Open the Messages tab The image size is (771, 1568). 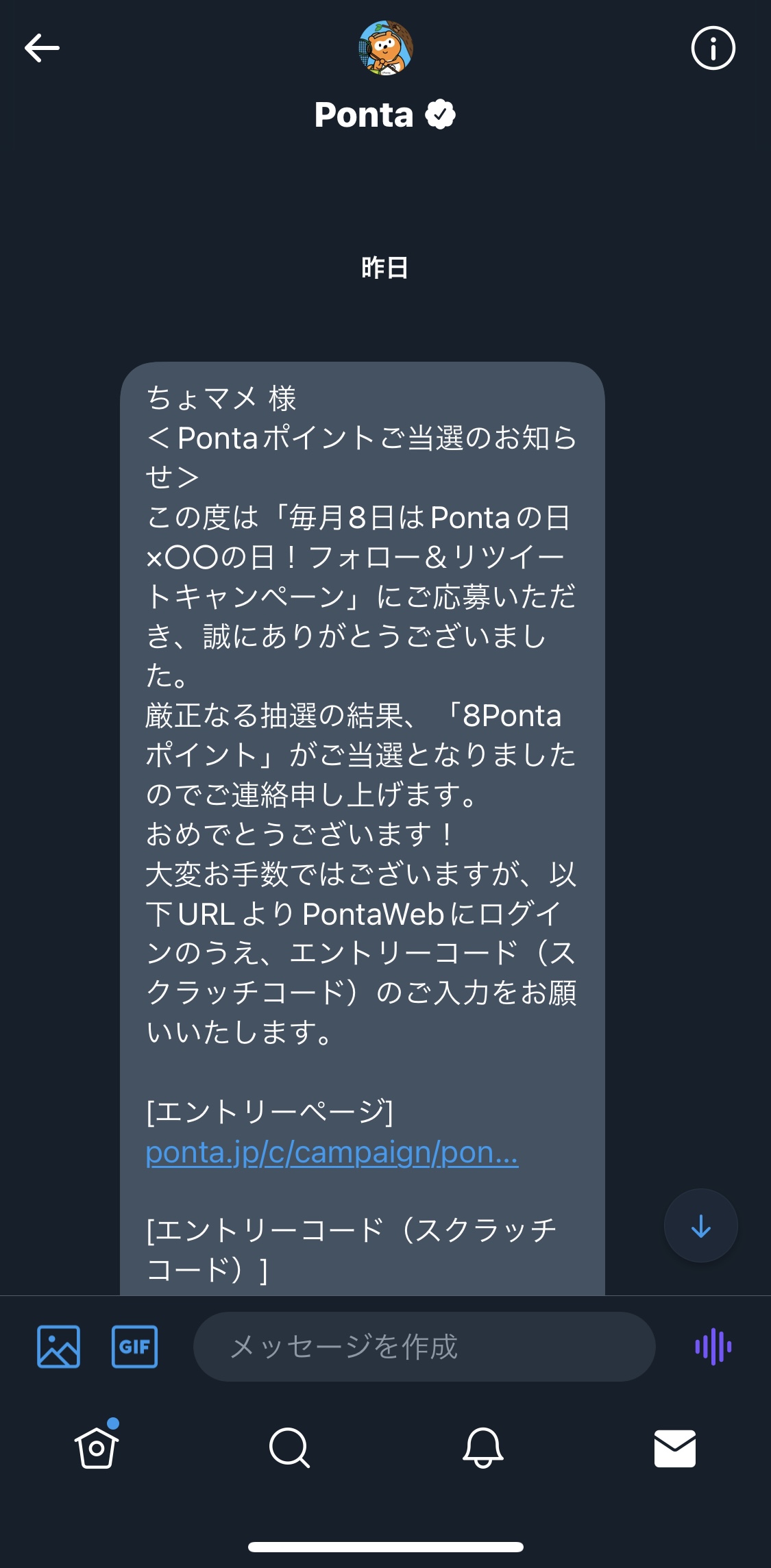tap(675, 1447)
